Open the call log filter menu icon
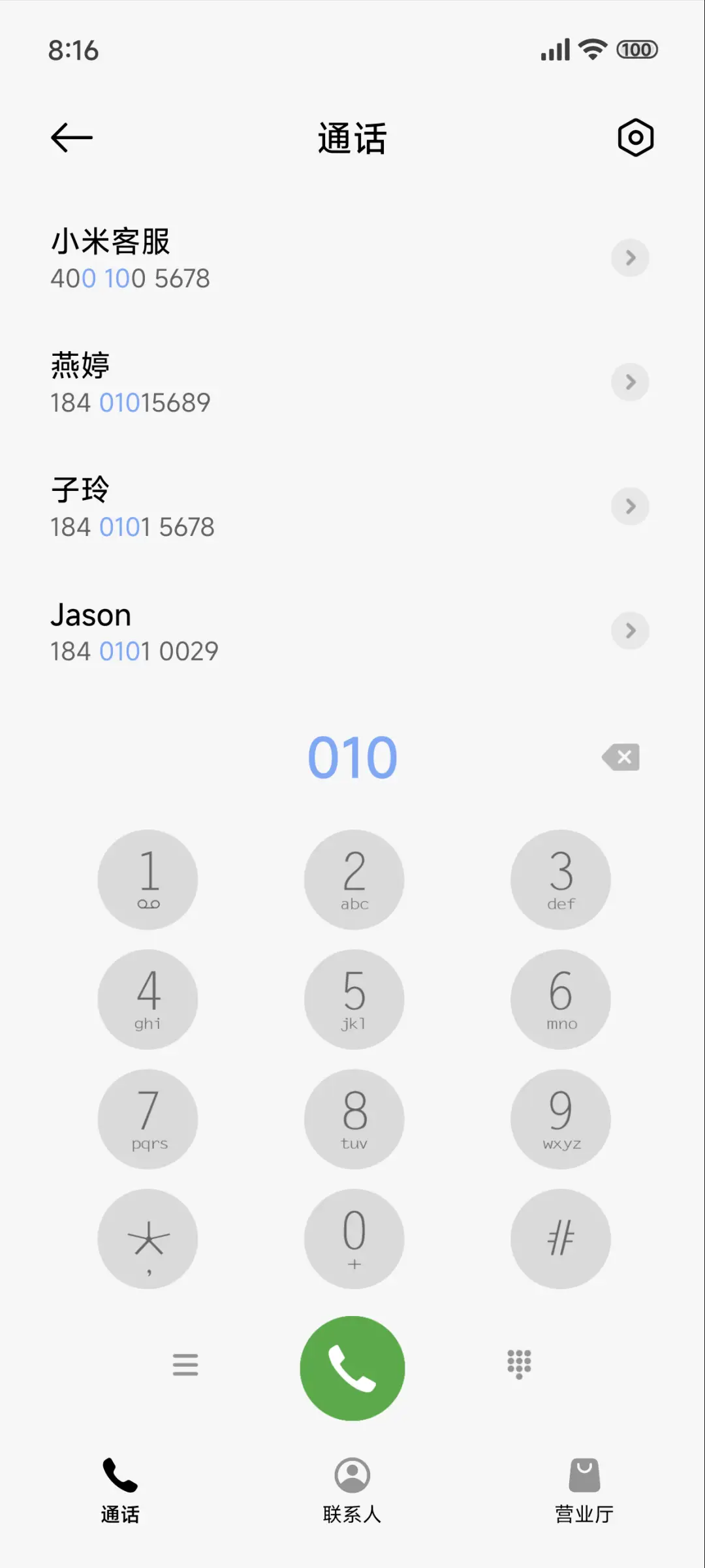The height and width of the screenshot is (1568, 705). [x=185, y=1365]
